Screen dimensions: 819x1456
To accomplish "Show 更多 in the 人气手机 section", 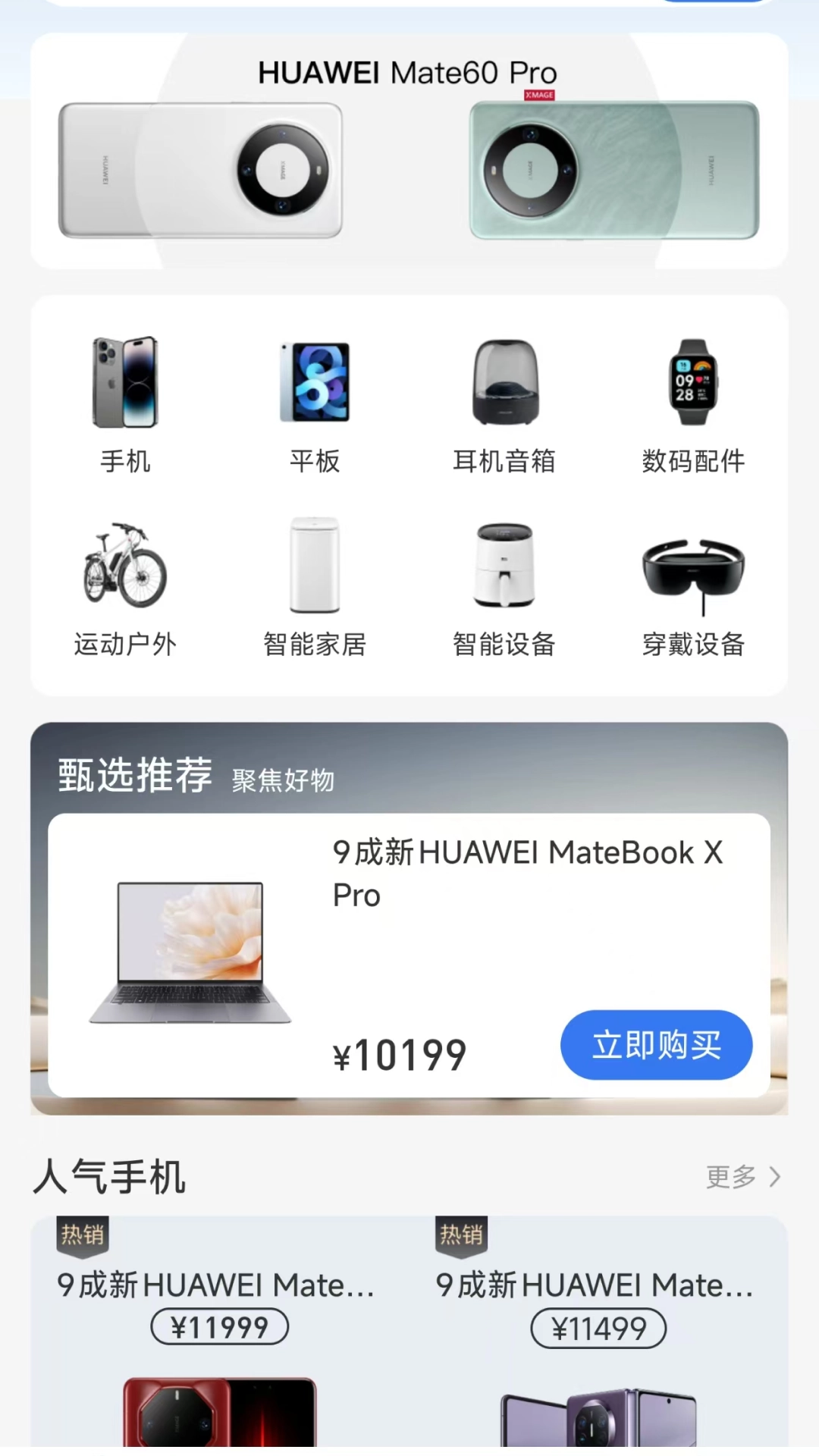I will (x=742, y=1177).
